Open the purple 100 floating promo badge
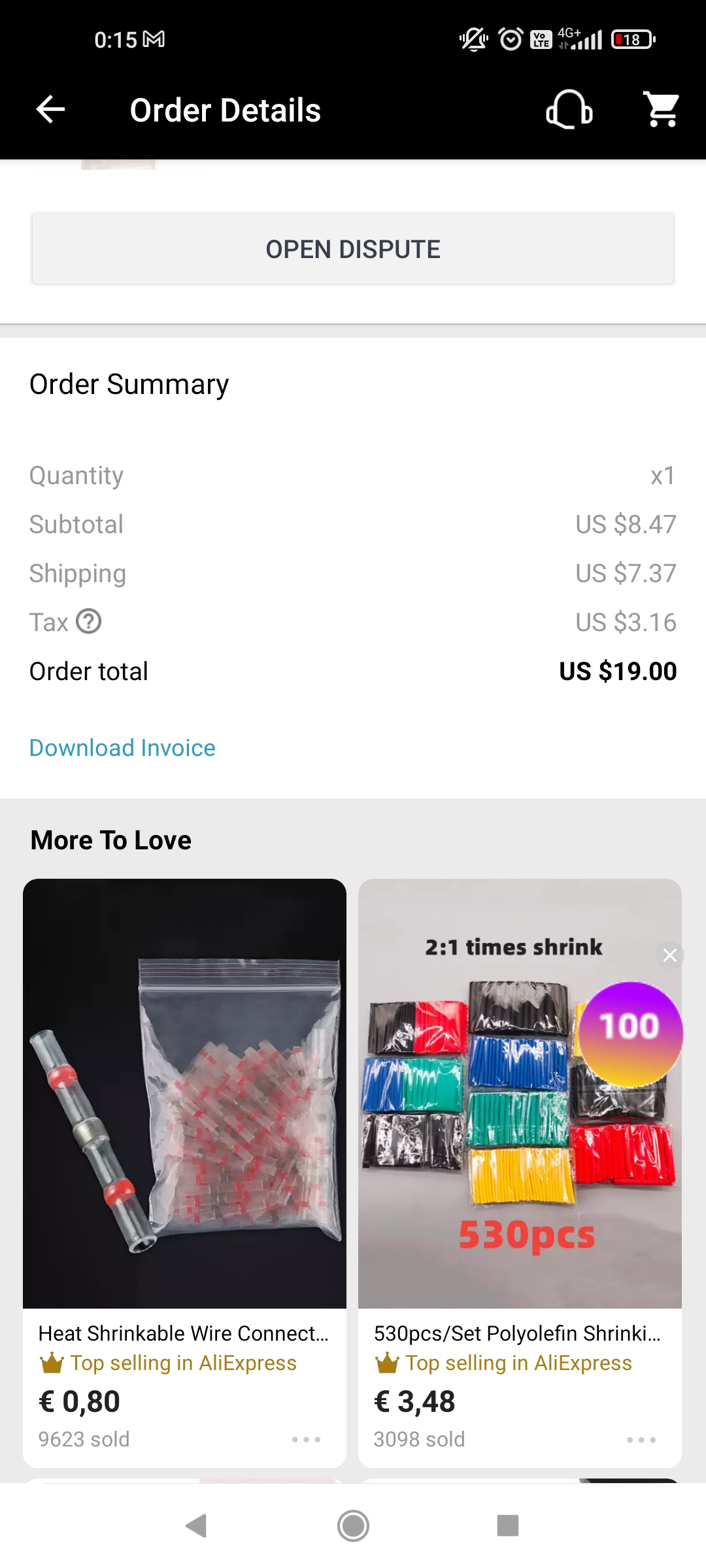706x1568 pixels. point(630,1034)
